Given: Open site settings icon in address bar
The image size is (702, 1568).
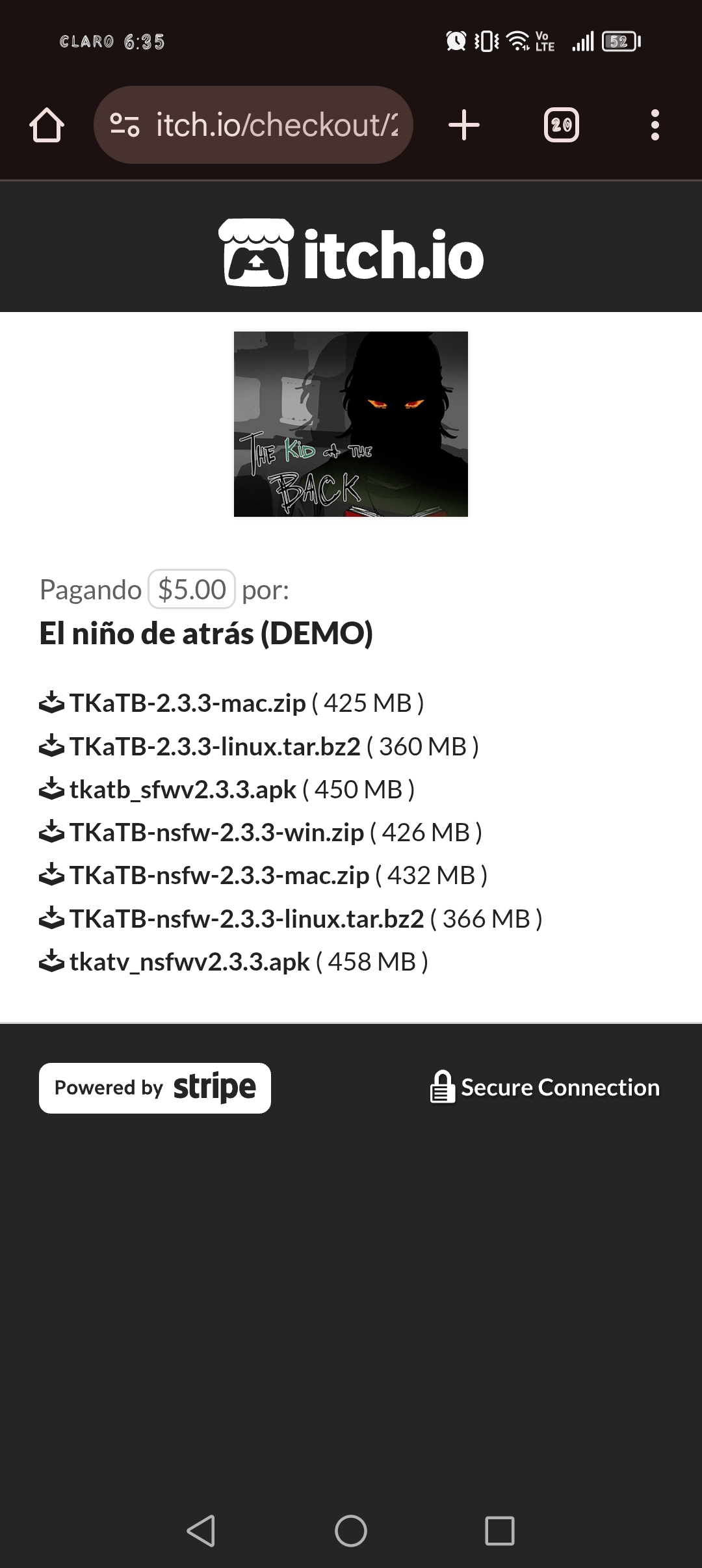Looking at the screenshot, I should click(124, 125).
